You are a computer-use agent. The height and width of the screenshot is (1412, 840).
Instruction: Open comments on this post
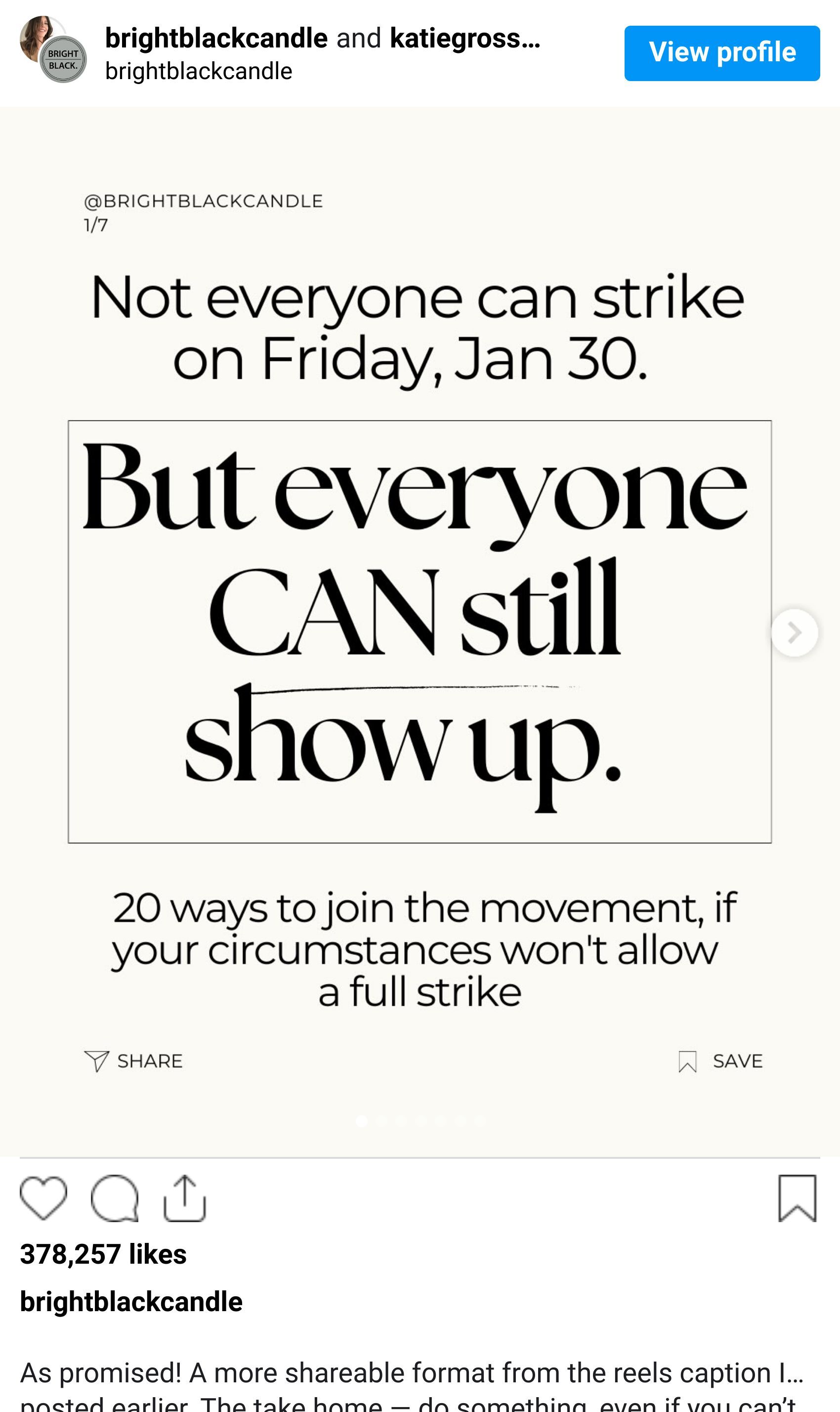(114, 1197)
